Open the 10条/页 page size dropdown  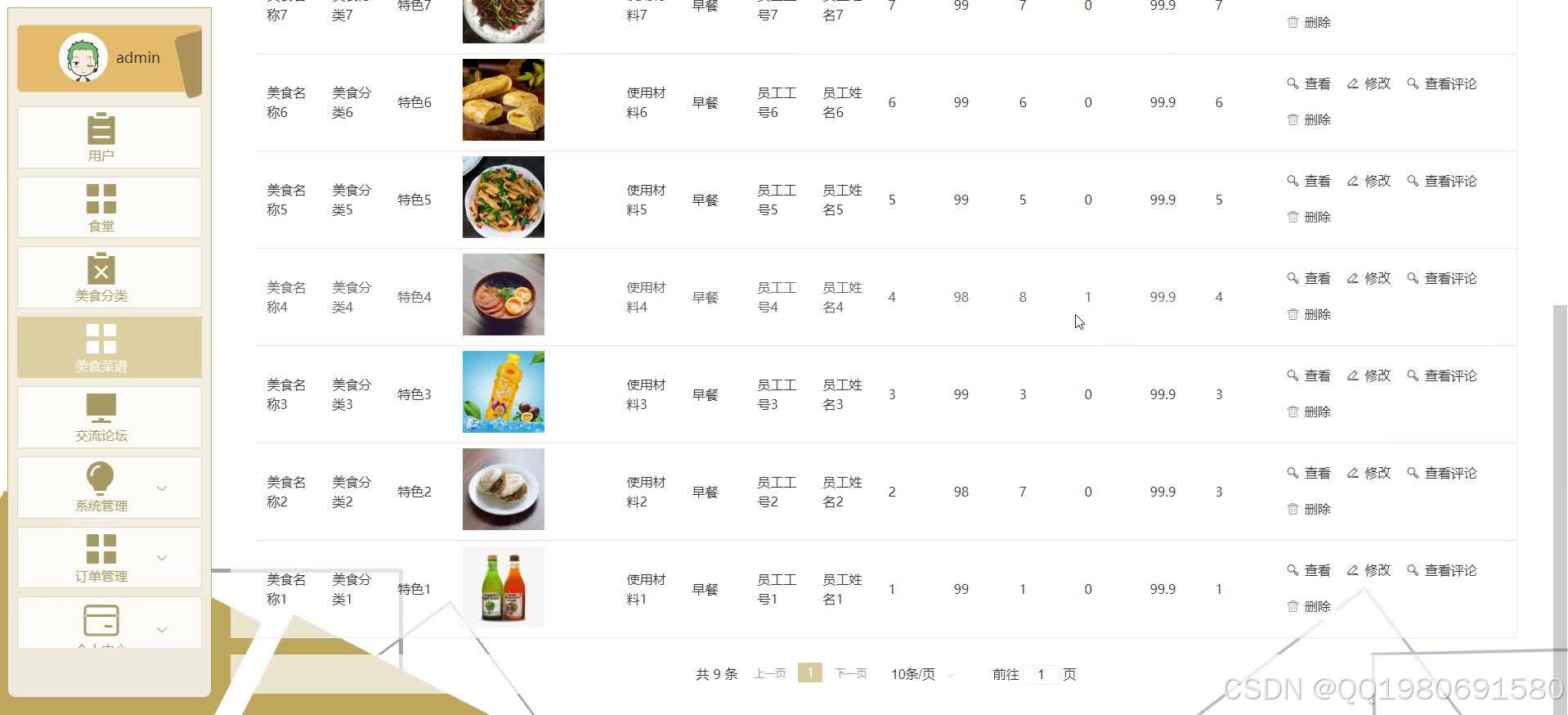coord(921,674)
